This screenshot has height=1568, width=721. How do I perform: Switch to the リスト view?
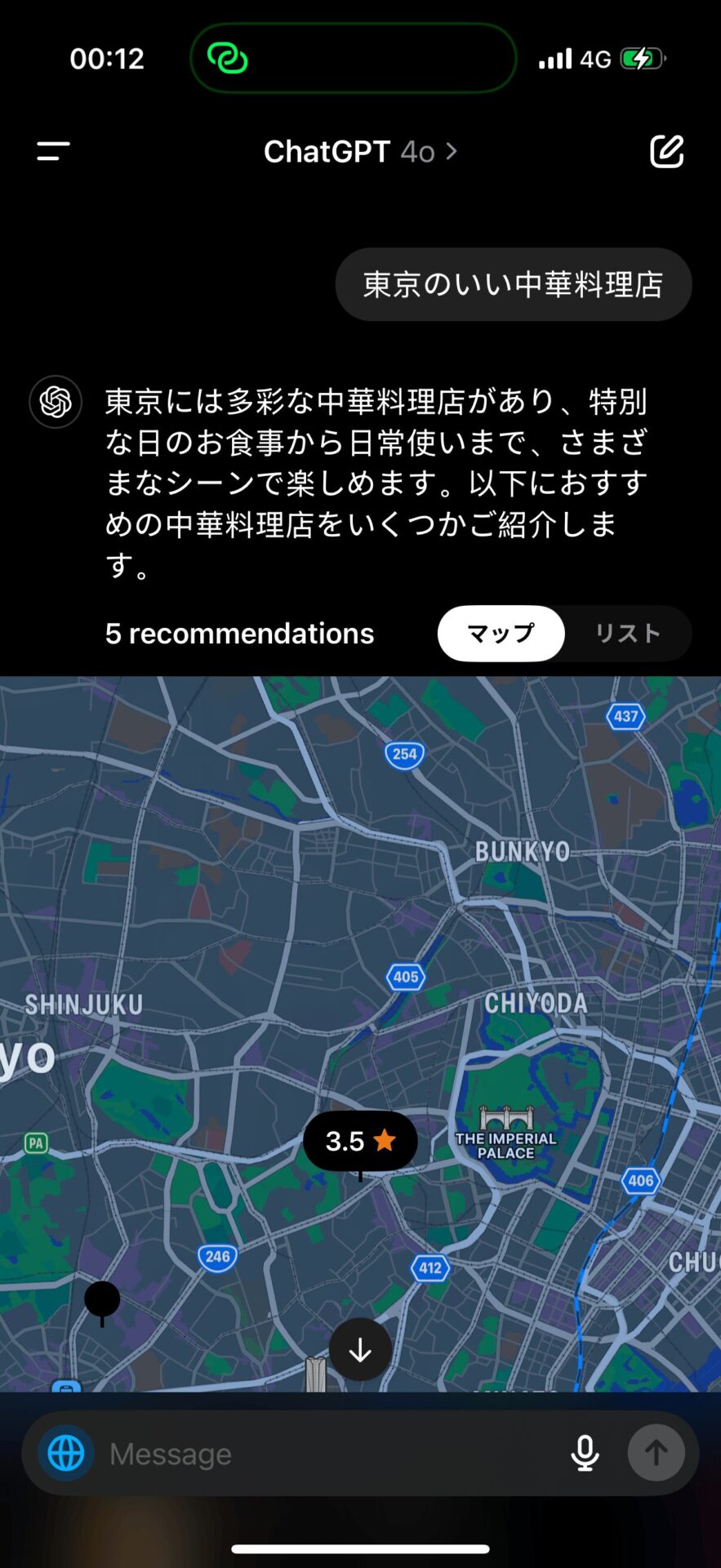pos(627,633)
